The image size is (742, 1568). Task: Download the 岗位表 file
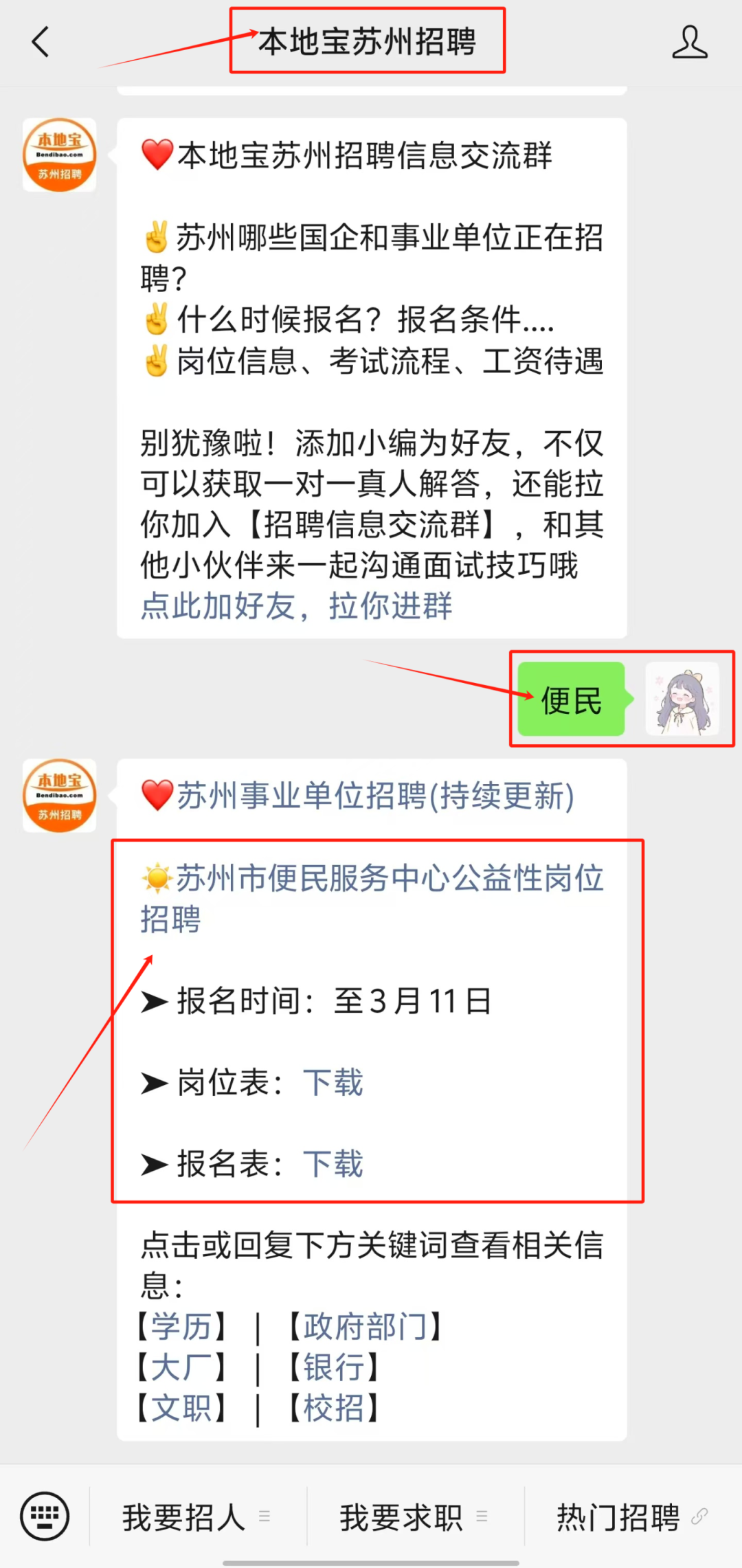tap(333, 1083)
